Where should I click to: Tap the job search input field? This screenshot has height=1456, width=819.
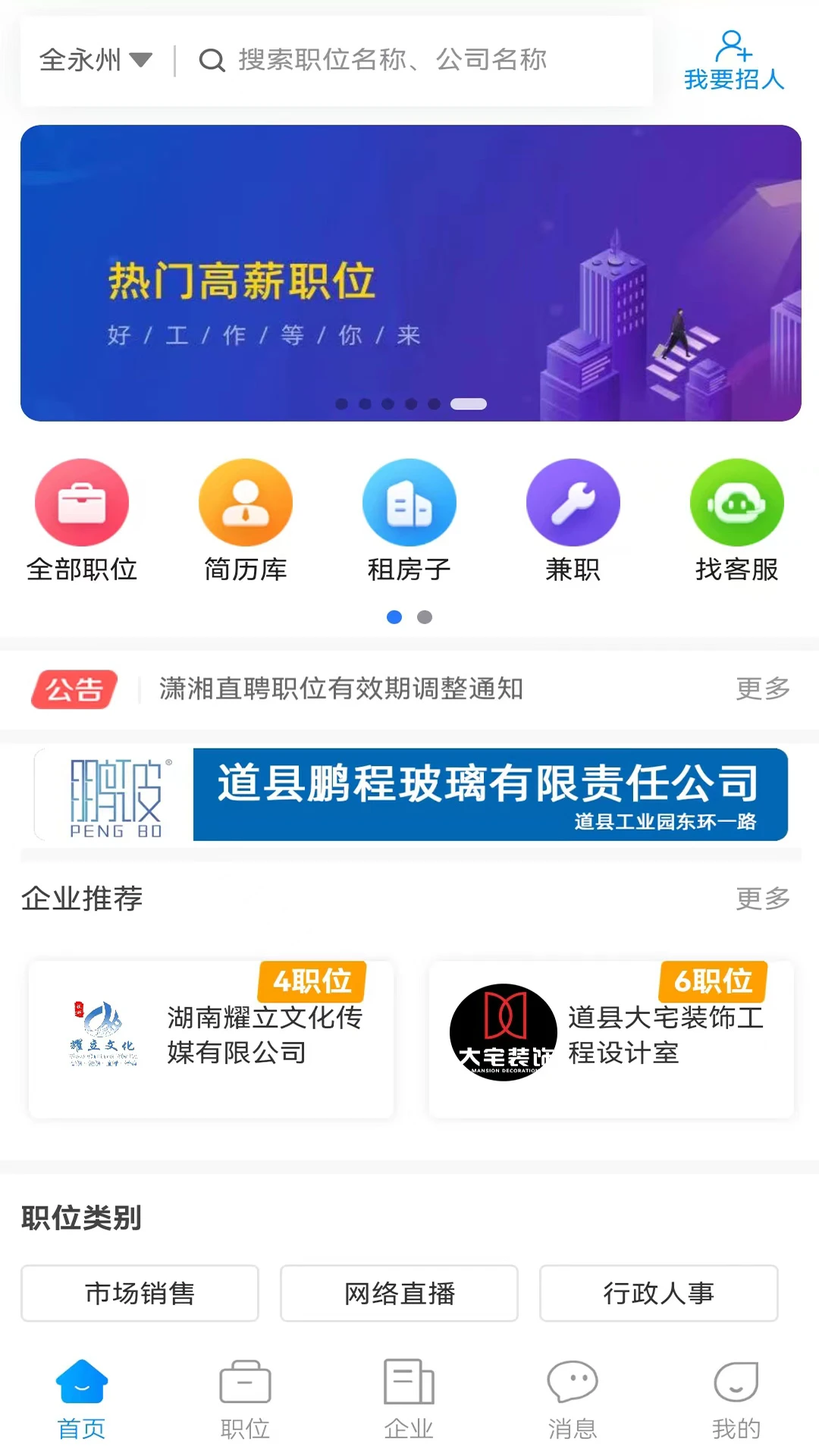coord(425,61)
